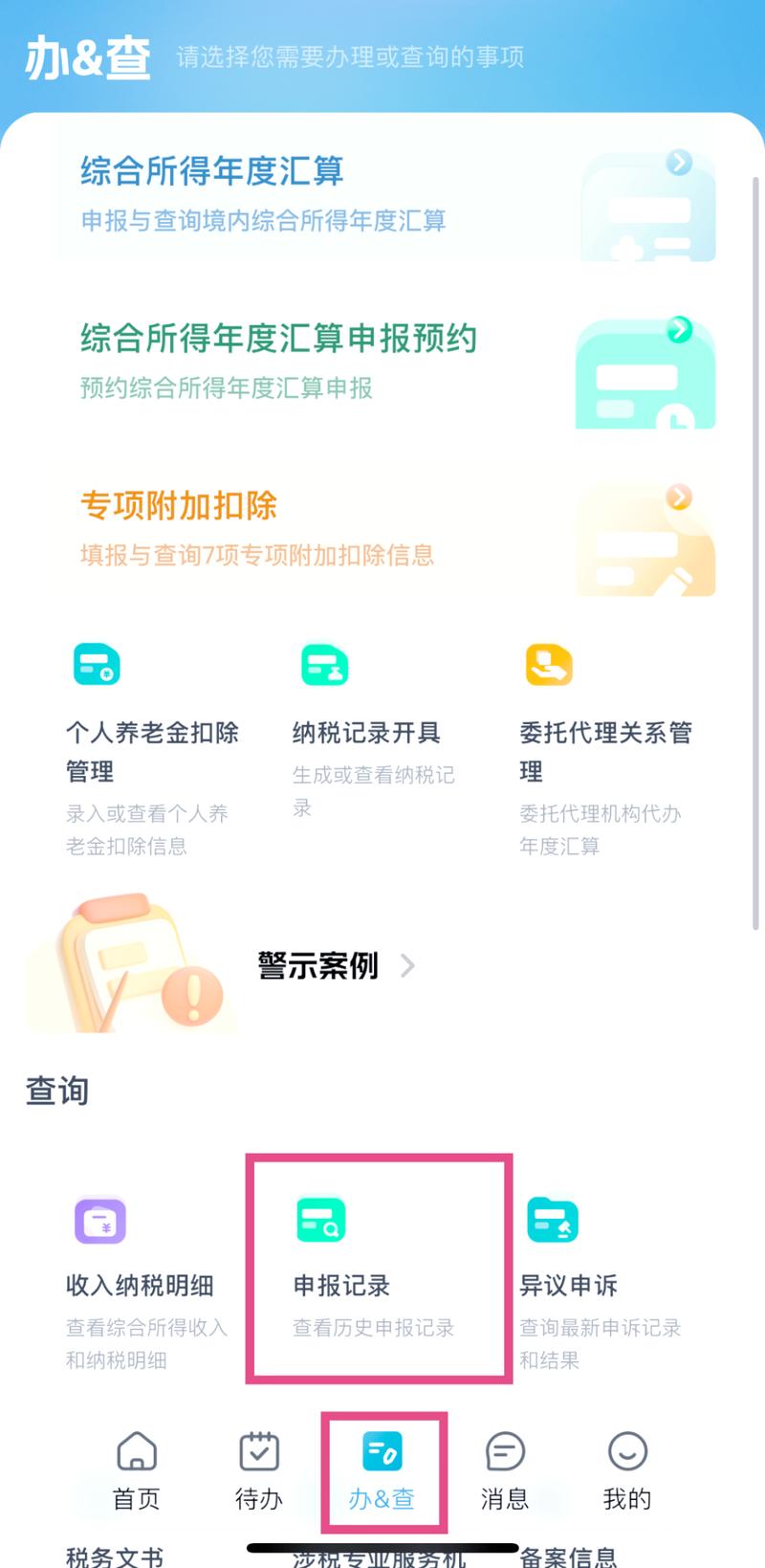
Task: Select the 纳税记录开具 icon
Action: 323,665
